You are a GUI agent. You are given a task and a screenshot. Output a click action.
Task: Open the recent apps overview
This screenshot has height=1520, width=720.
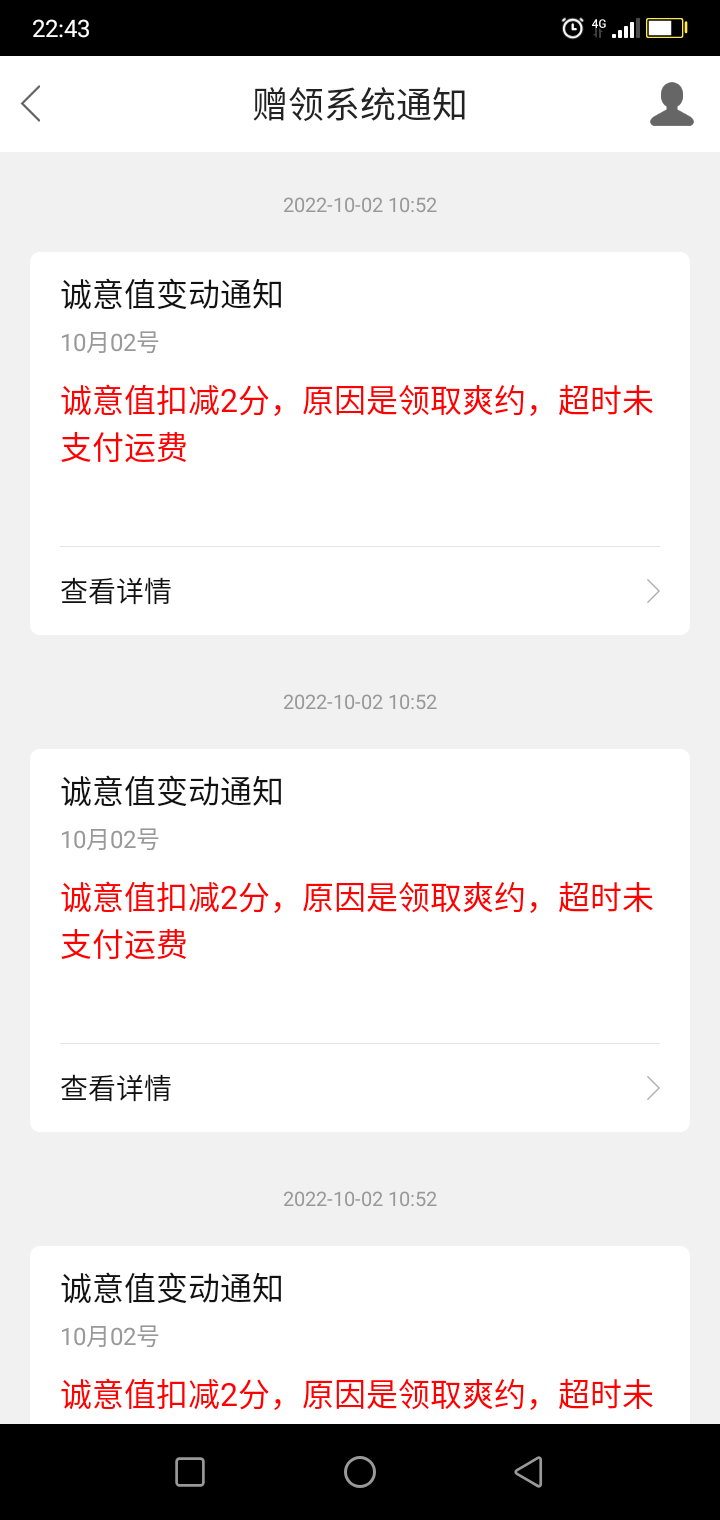click(190, 1472)
